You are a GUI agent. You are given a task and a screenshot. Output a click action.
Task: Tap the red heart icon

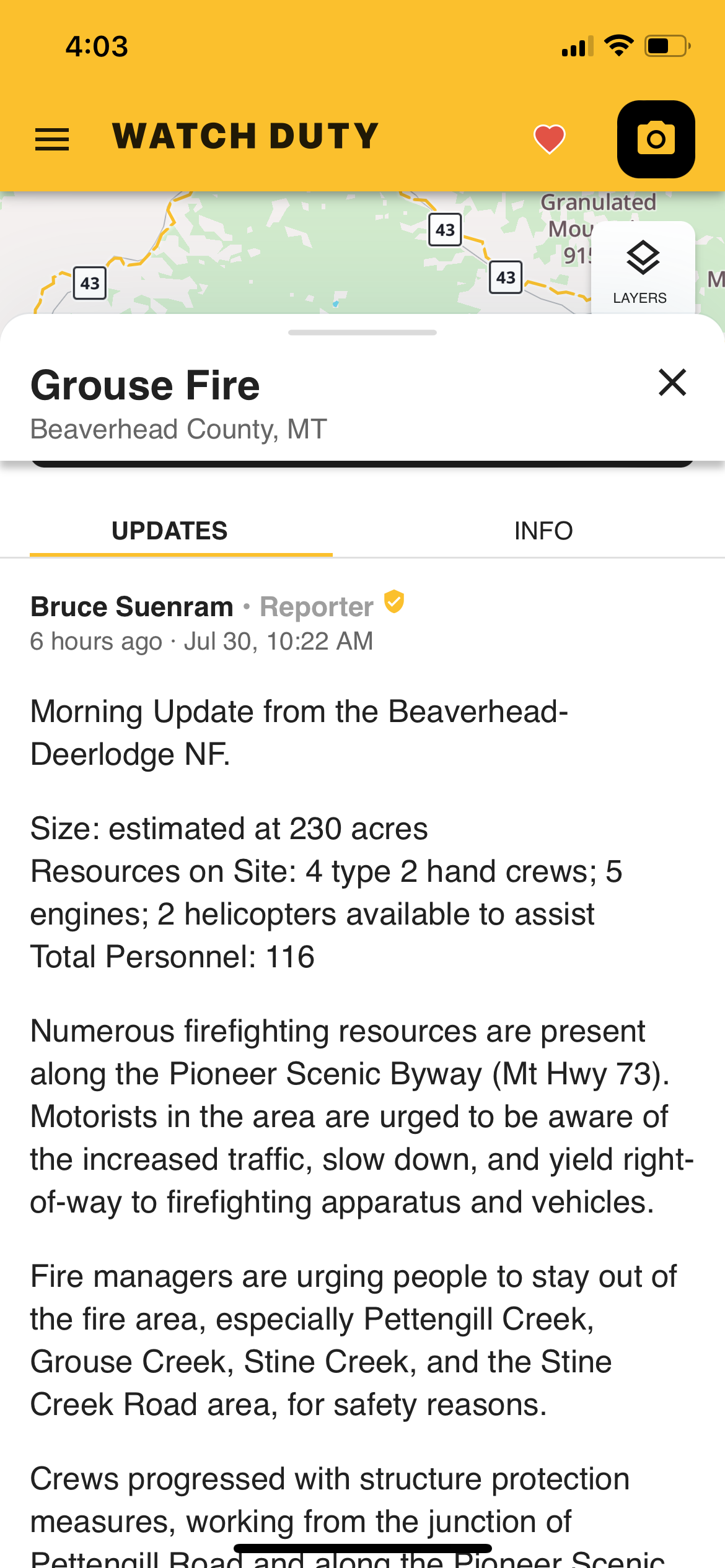(550, 139)
